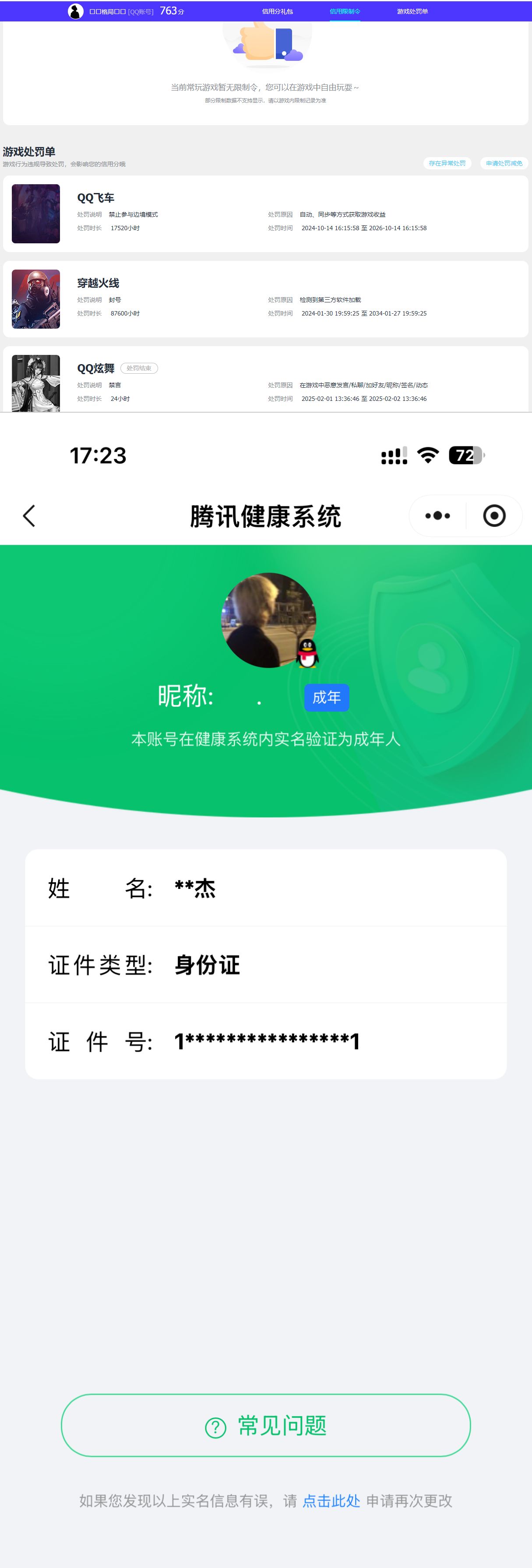Tap the back arrow in 腾讯健康系统 header
The height and width of the screenshot is (1568, 532).
point(28,515)
